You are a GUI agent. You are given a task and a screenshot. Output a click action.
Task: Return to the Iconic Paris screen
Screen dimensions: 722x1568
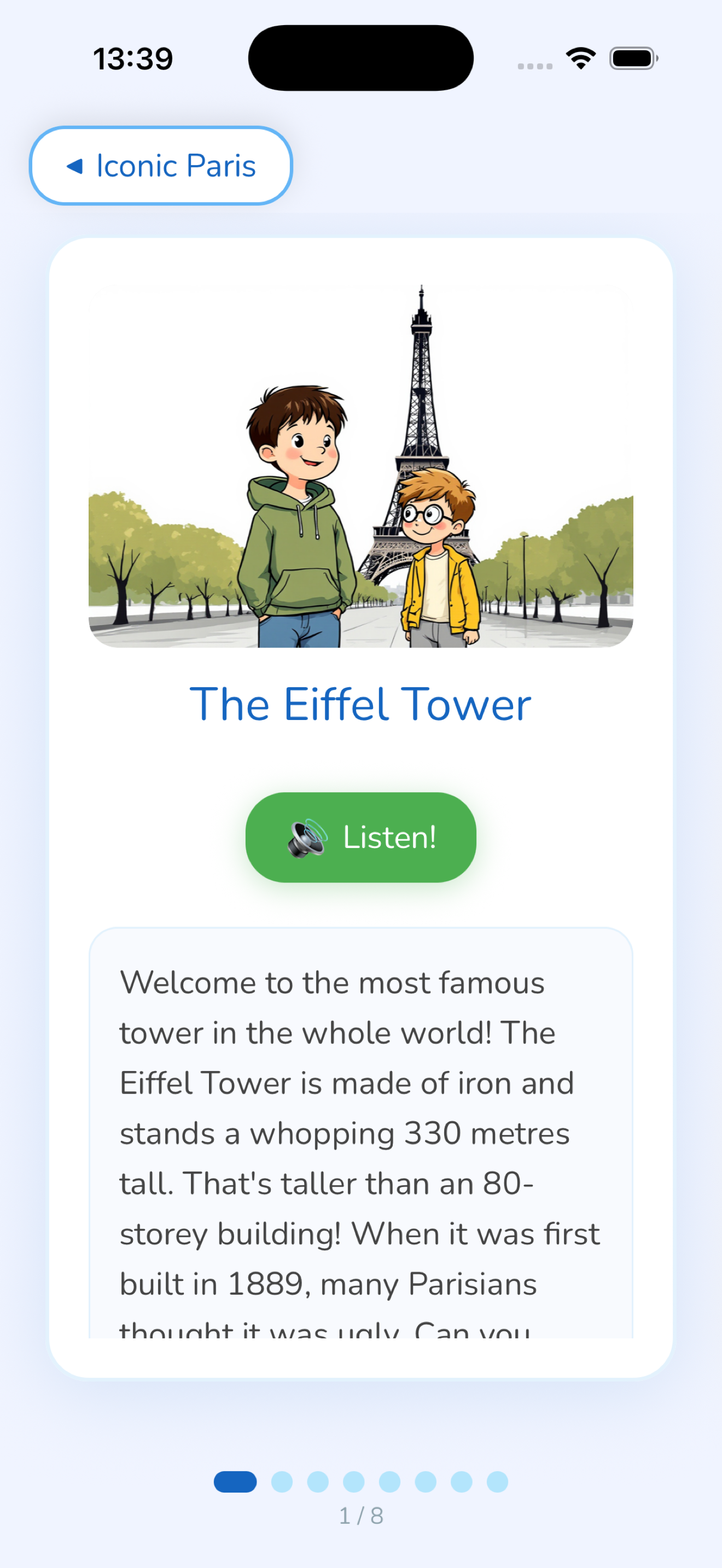coord(160,166)
